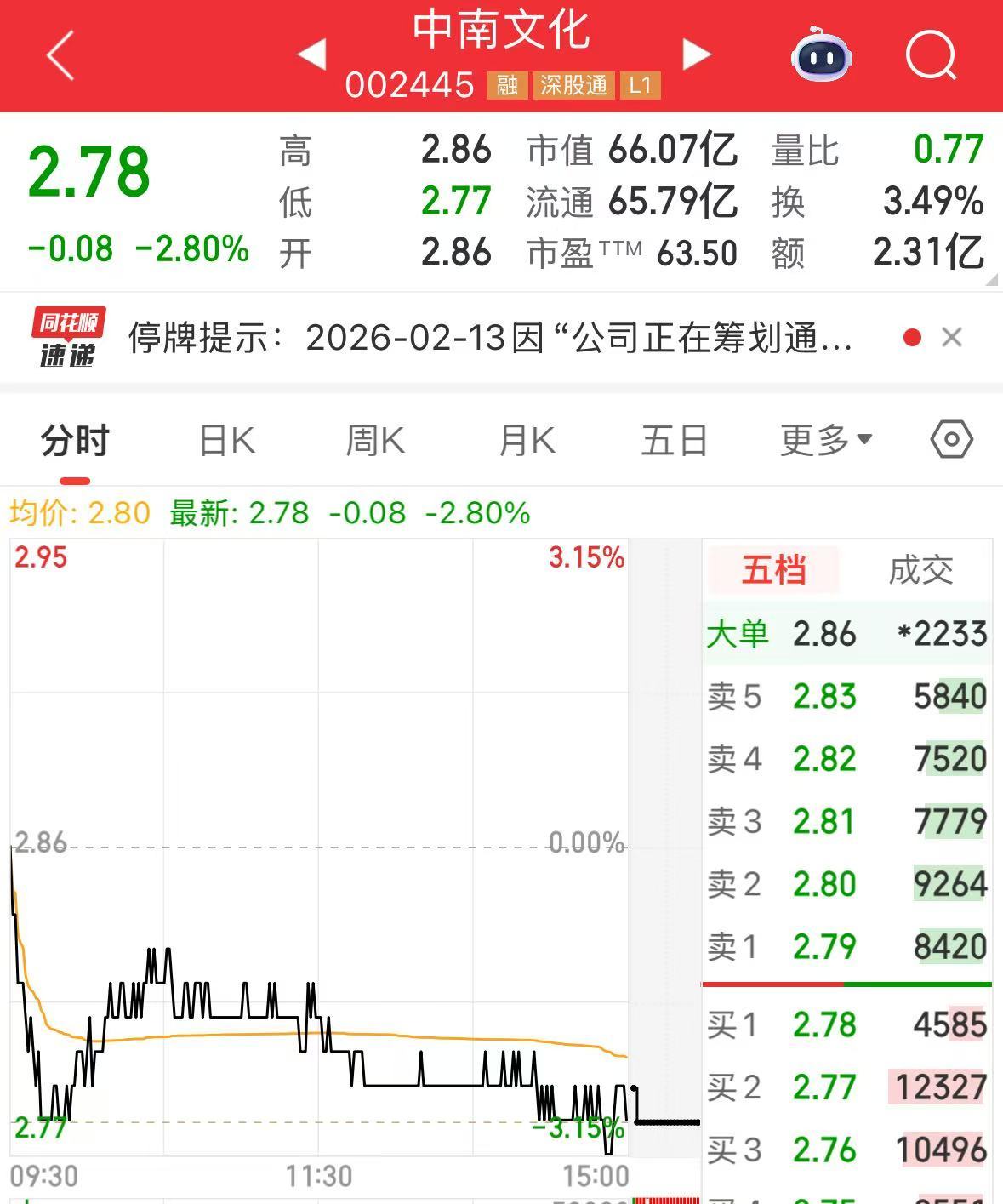
Task: Open the robot AI assistant
Action: (x=821, y=55)
